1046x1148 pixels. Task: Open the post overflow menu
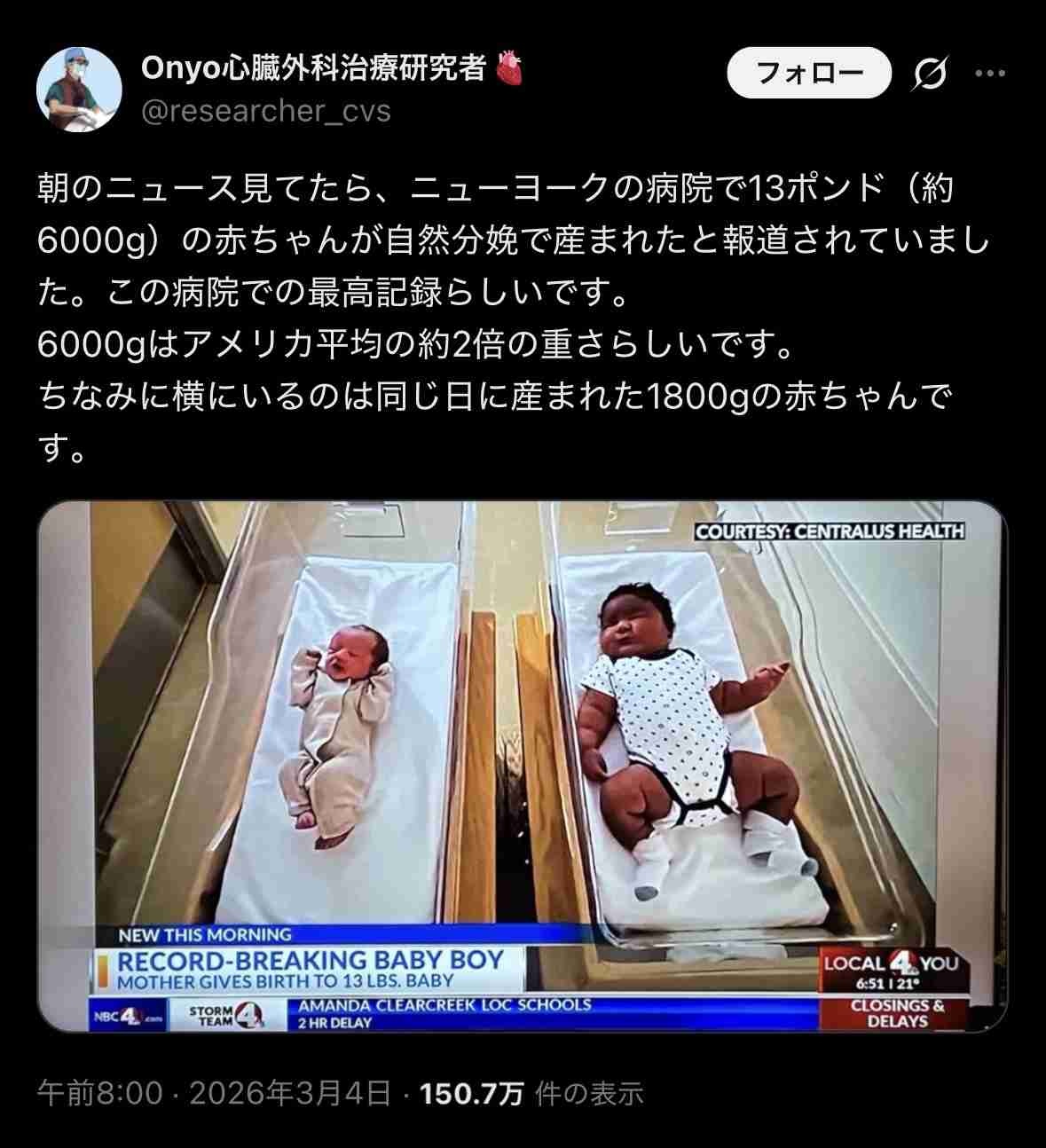(x=989, y=74)
